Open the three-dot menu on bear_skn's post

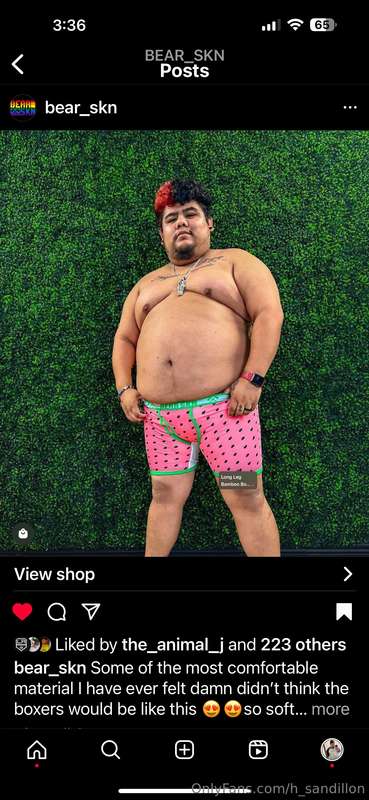[350, 108]
